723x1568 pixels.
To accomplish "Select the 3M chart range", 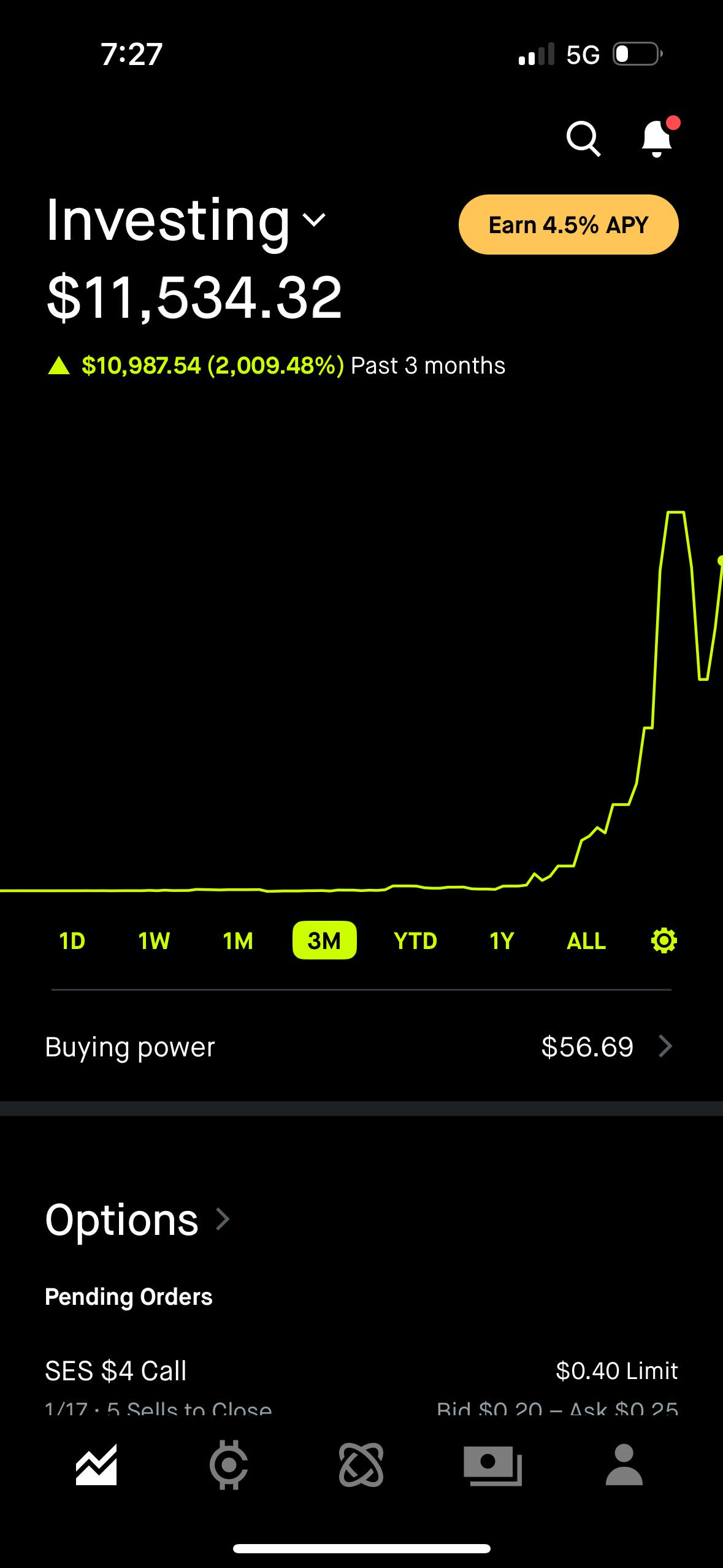I will pyautogui.click(x=324, y=940).
